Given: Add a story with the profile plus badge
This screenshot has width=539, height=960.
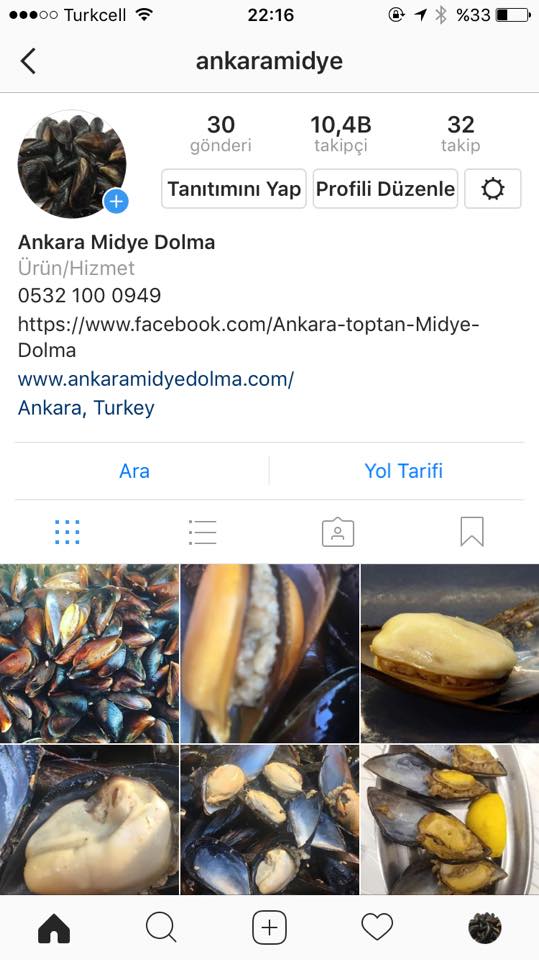Looking at the screenshot, I should [x=116, y=201].
